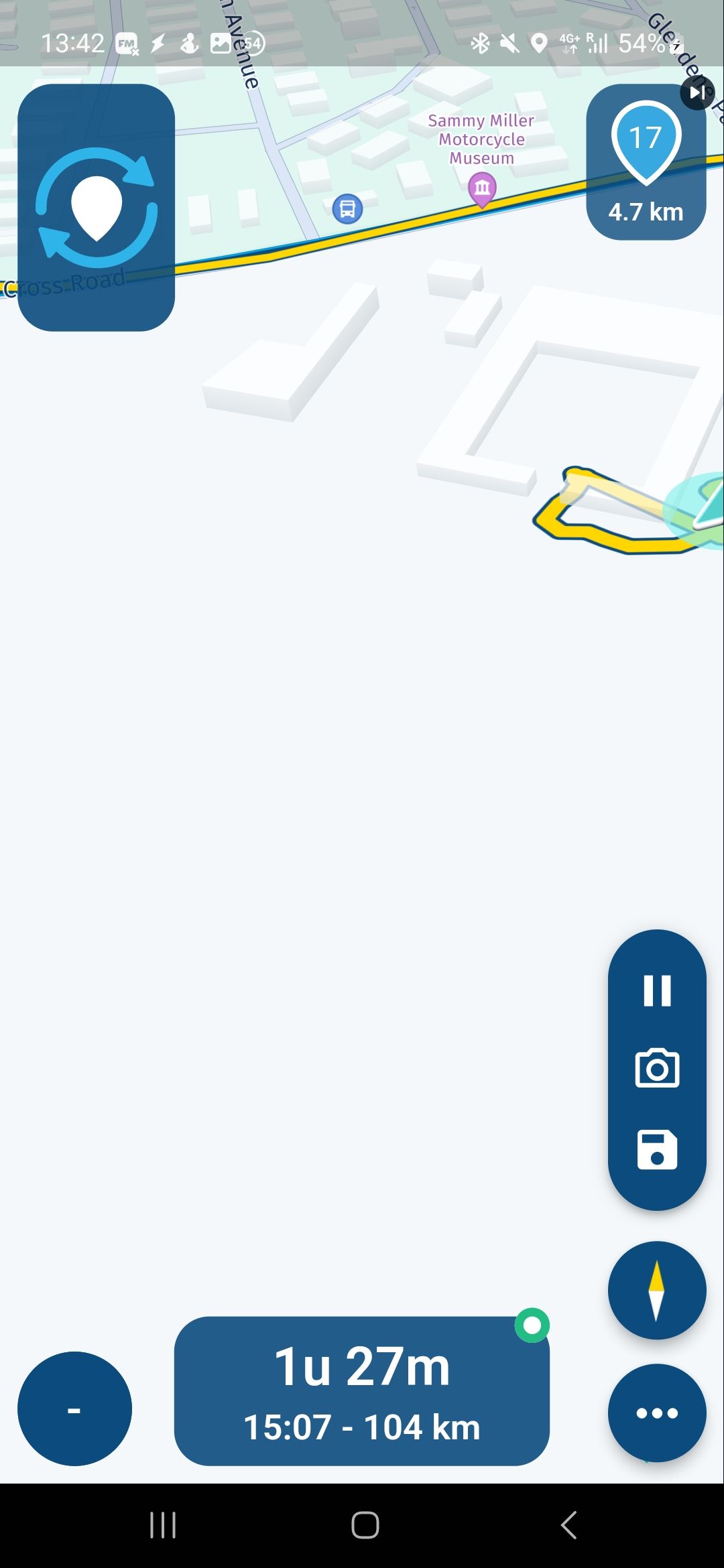Tap the bus stop marker on map
Image resolution: width=724 pixels, height=1568 pixels.
pos(347,209)
